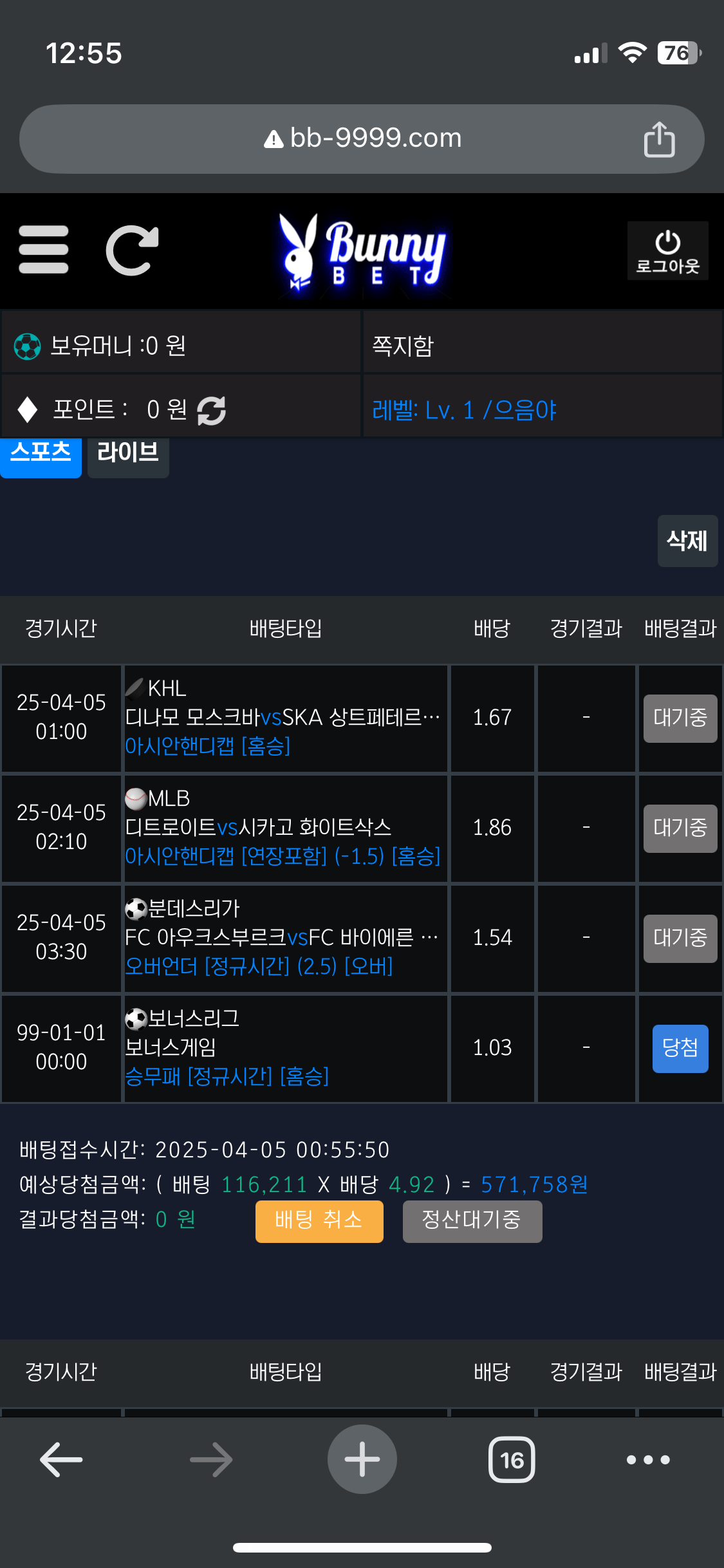
Task: Open the browser overflow menu
Action: point(648,1459)
